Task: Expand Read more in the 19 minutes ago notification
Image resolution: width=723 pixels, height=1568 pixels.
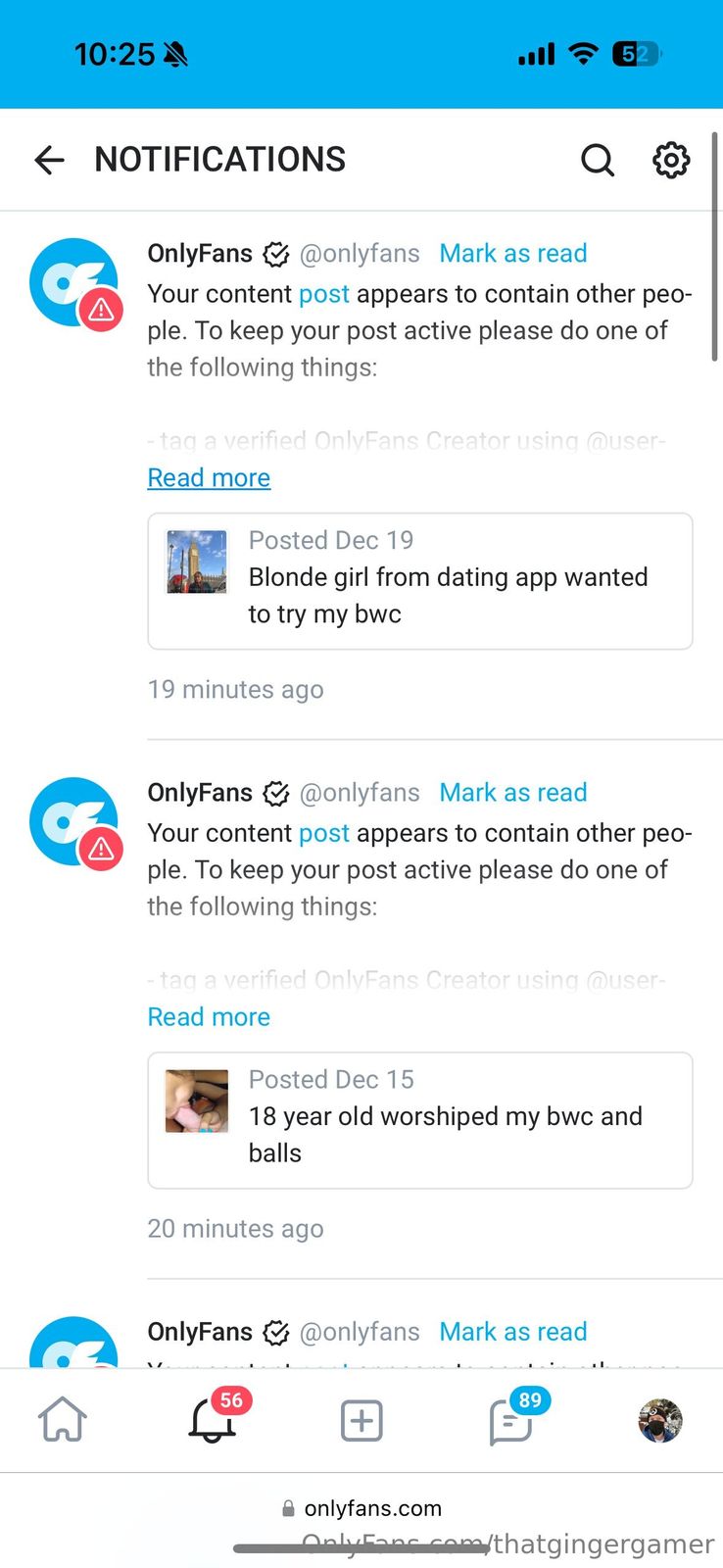Action: coord(209,478)
